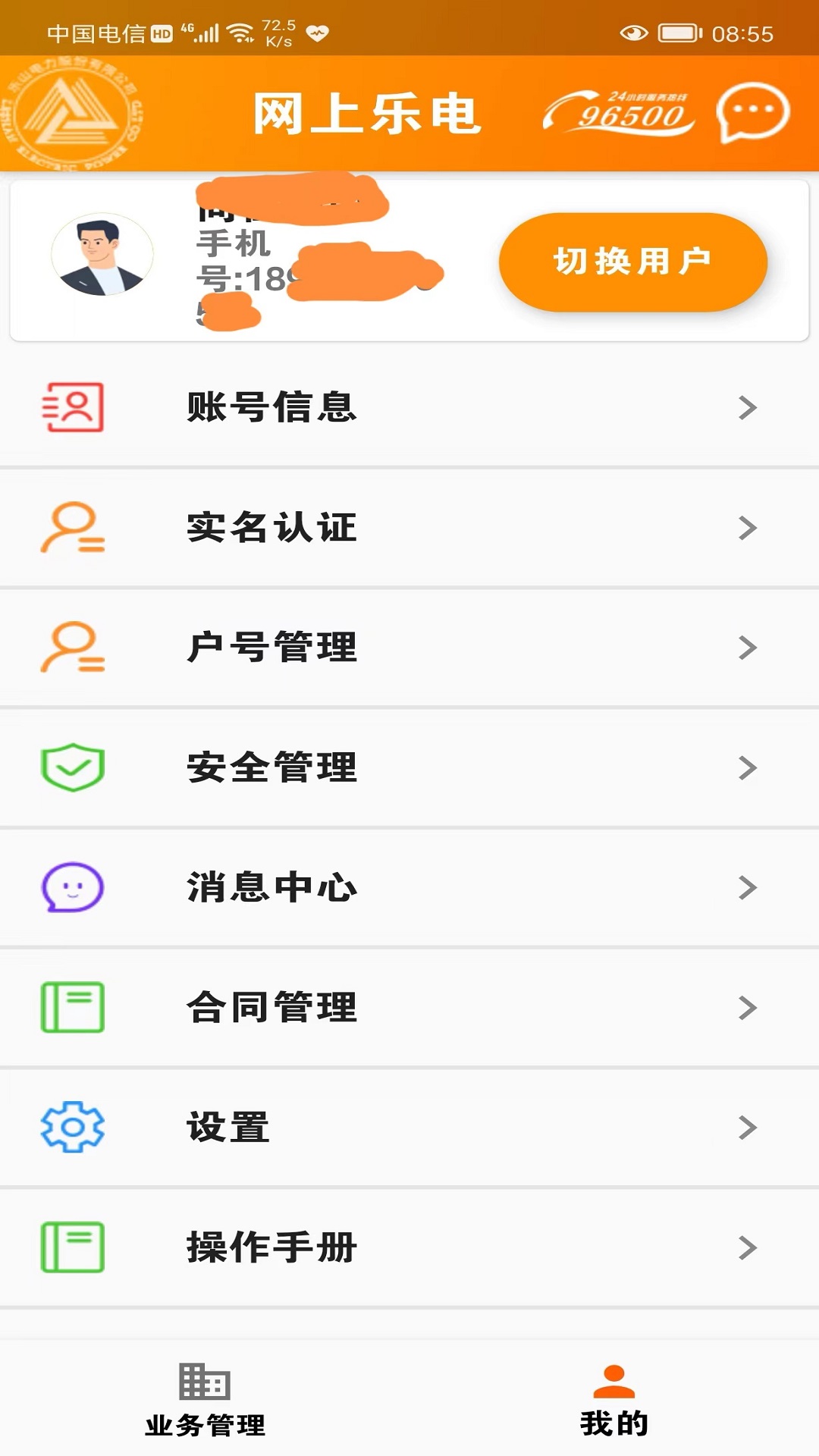Select the 实名认证 identity verification icon

point(72,529)
